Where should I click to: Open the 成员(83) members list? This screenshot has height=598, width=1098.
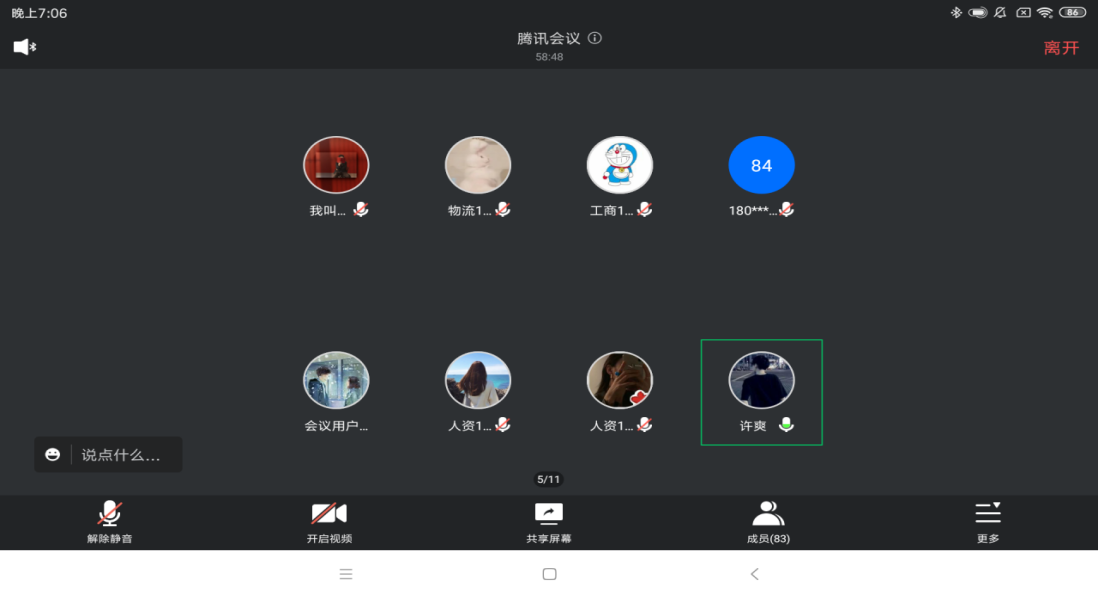[x=768, y=522]
